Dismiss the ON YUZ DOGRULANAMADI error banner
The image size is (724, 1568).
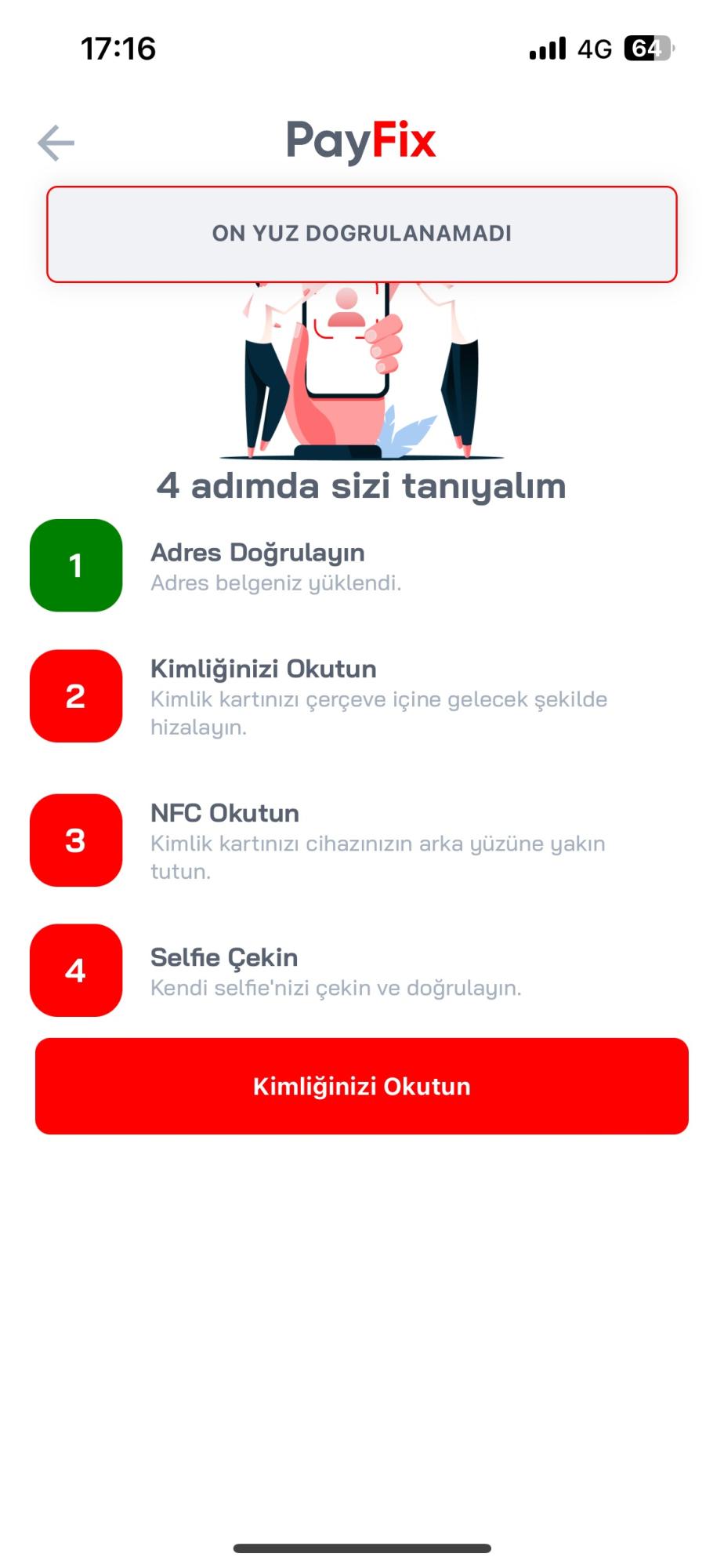362,233
